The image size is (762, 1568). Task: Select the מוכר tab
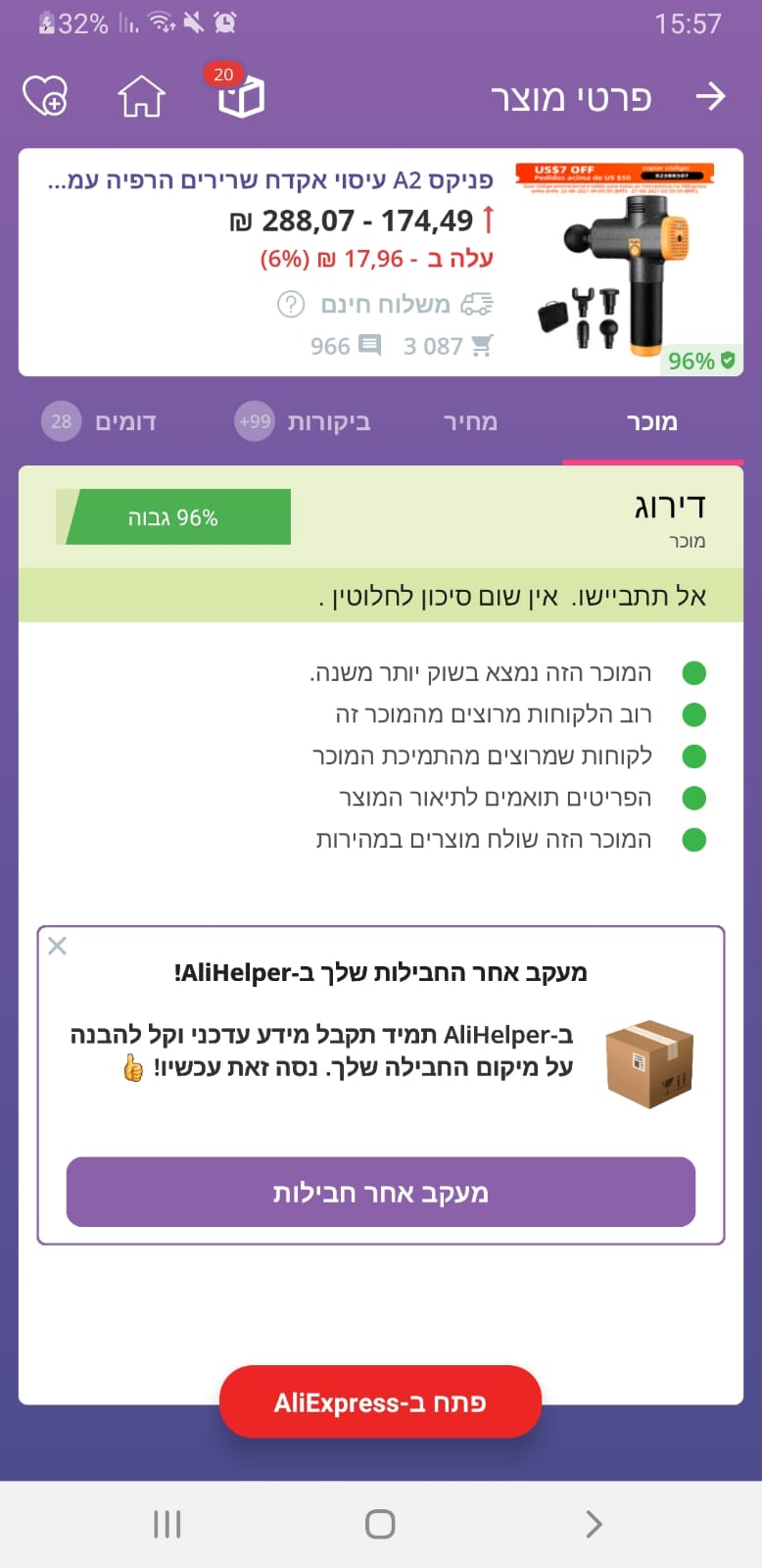click(x=651, y=422)
